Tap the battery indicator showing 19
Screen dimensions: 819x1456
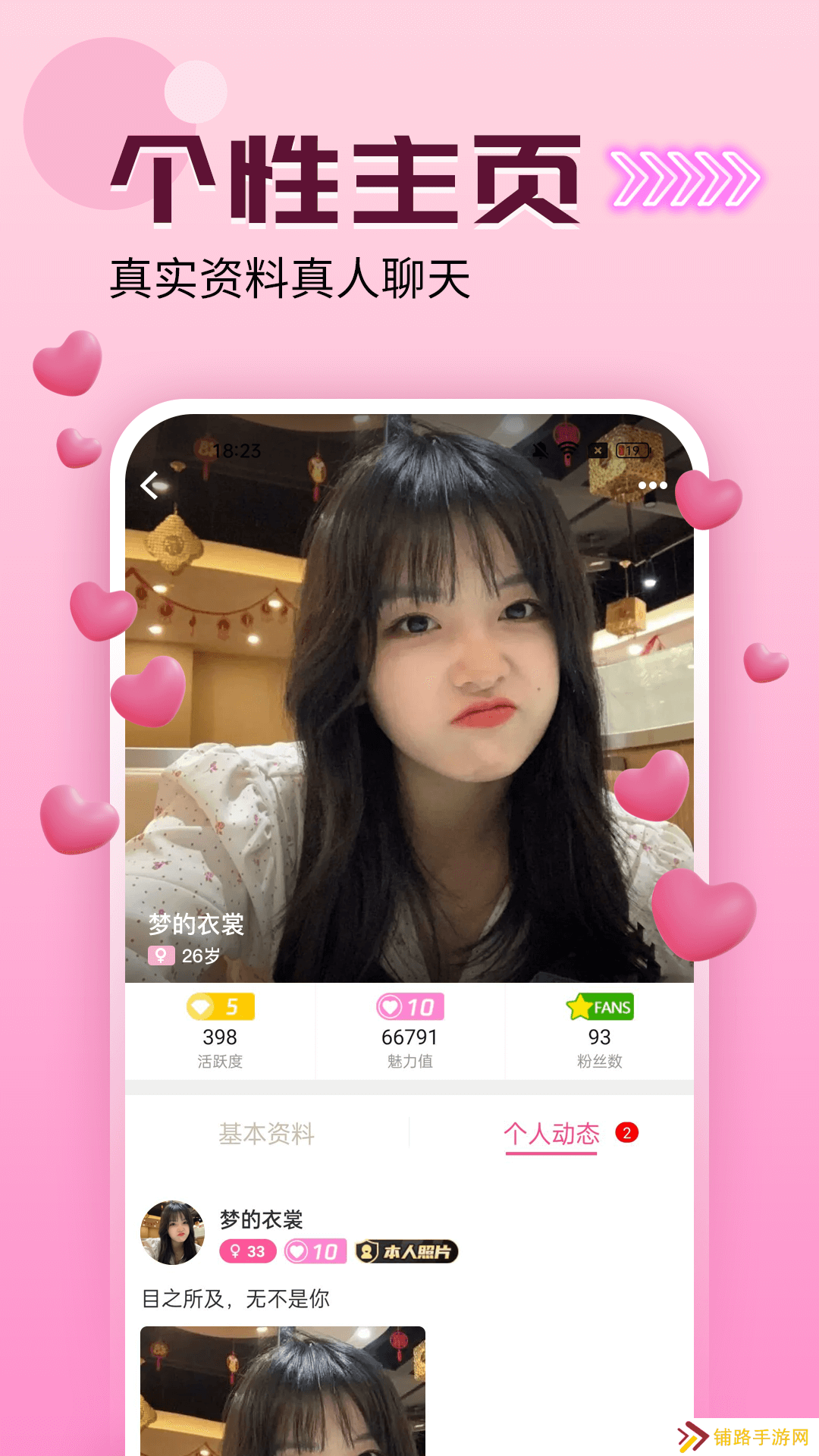[632, 448]
